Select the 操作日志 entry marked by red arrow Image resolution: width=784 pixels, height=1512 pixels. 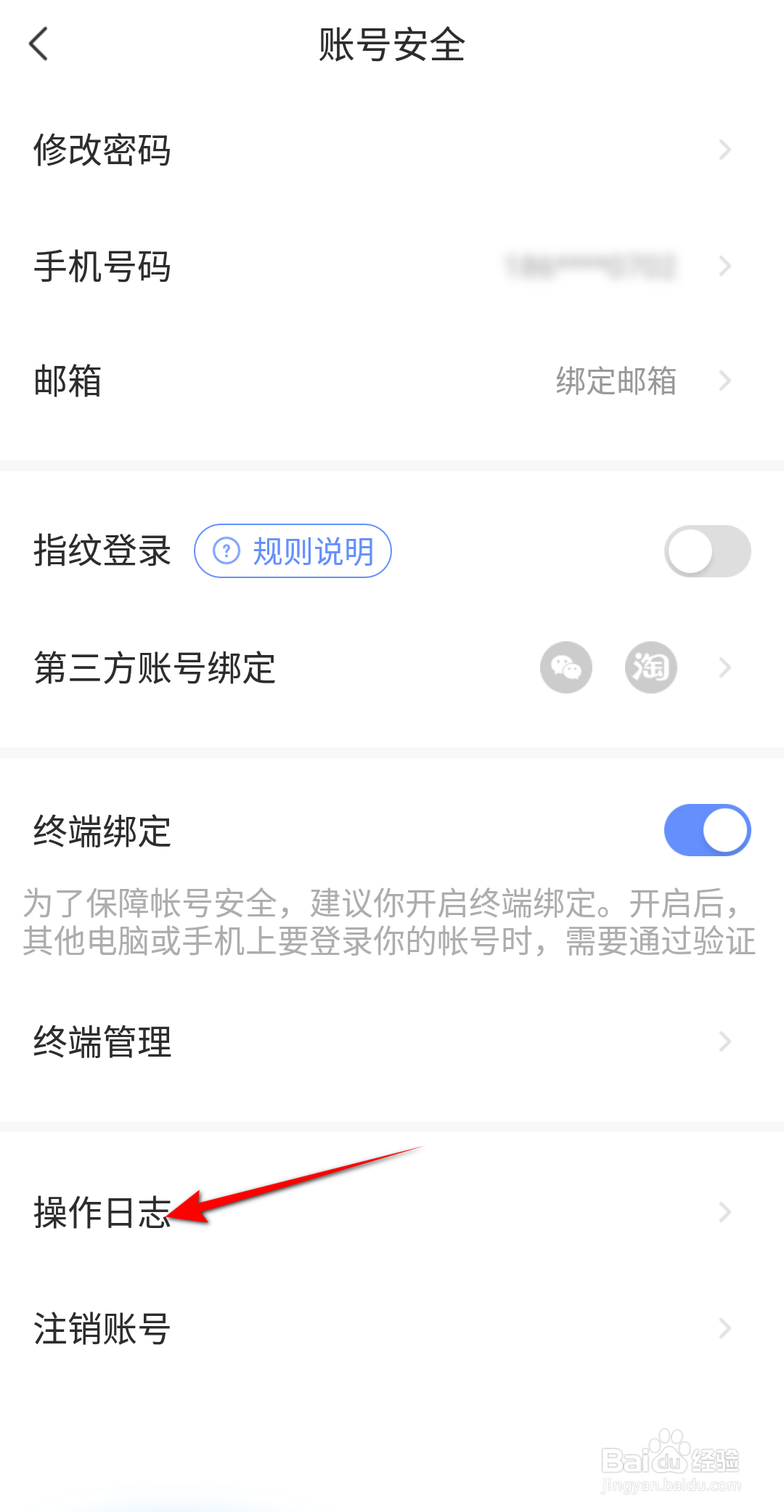tap(102, 1211)
